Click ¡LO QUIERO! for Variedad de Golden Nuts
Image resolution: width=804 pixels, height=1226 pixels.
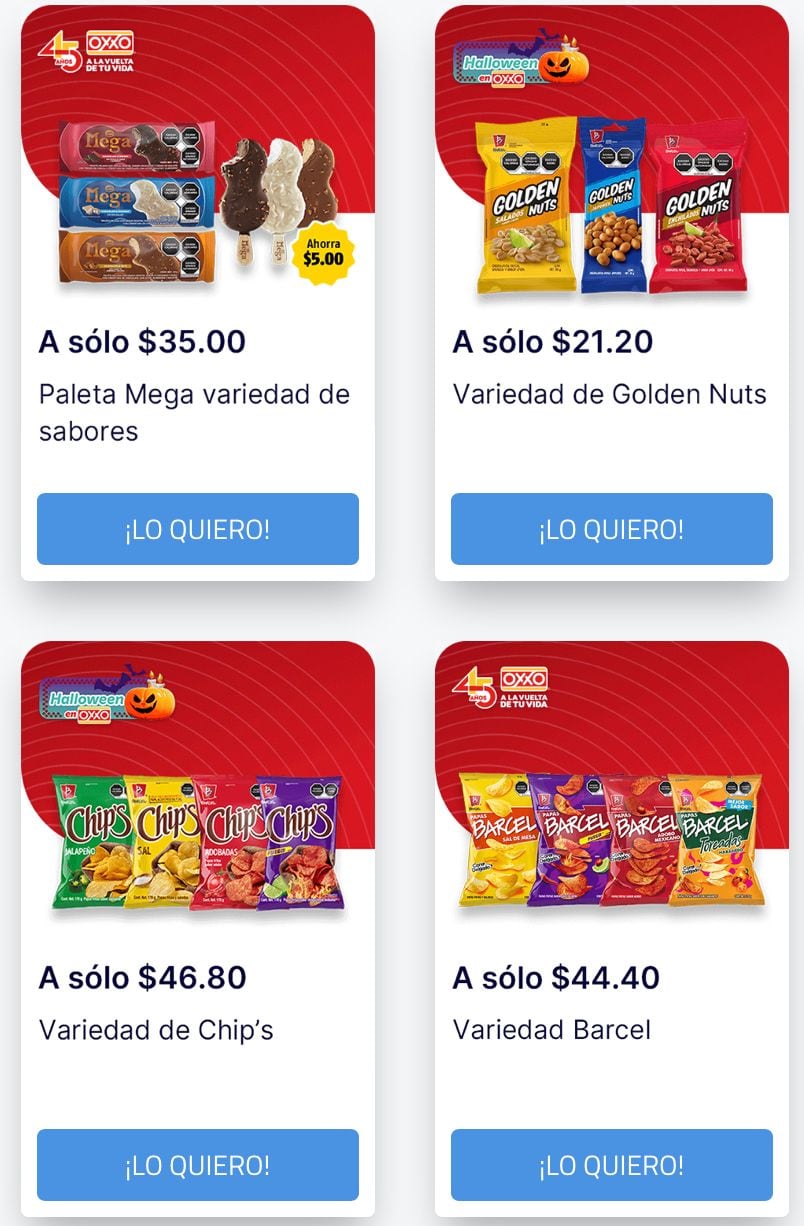[x=612, y=529]
